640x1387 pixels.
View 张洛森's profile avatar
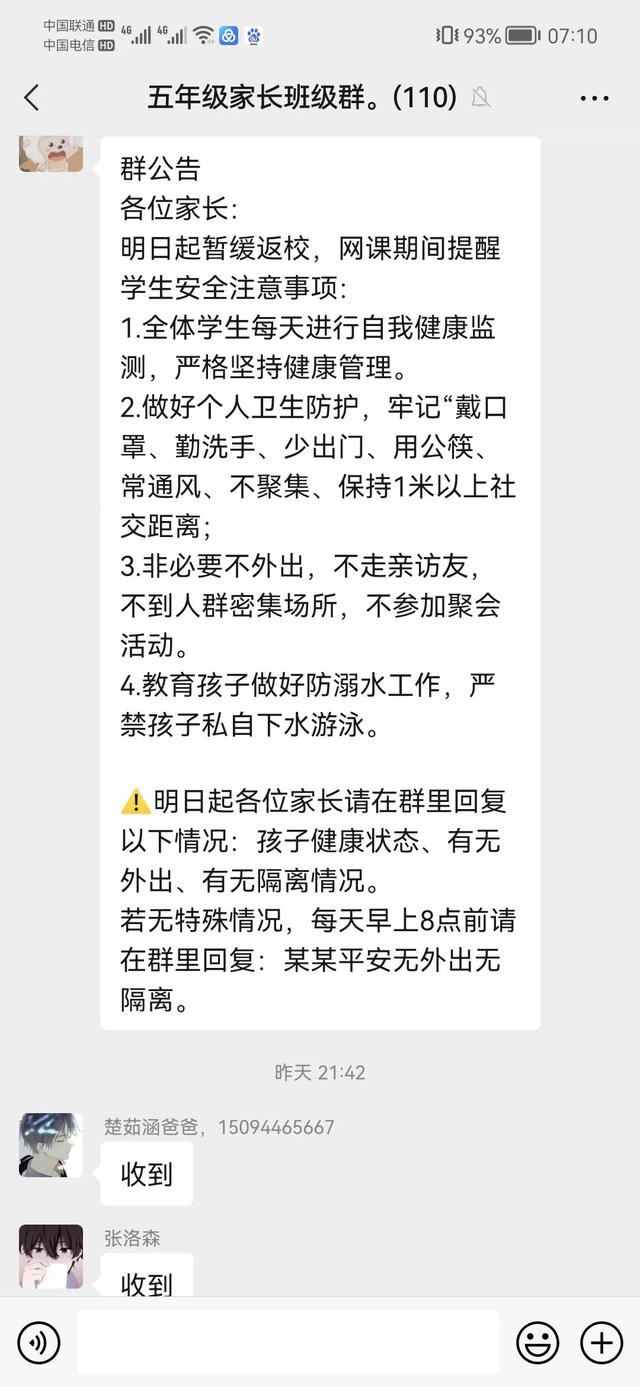click(x=51, y=1256)
